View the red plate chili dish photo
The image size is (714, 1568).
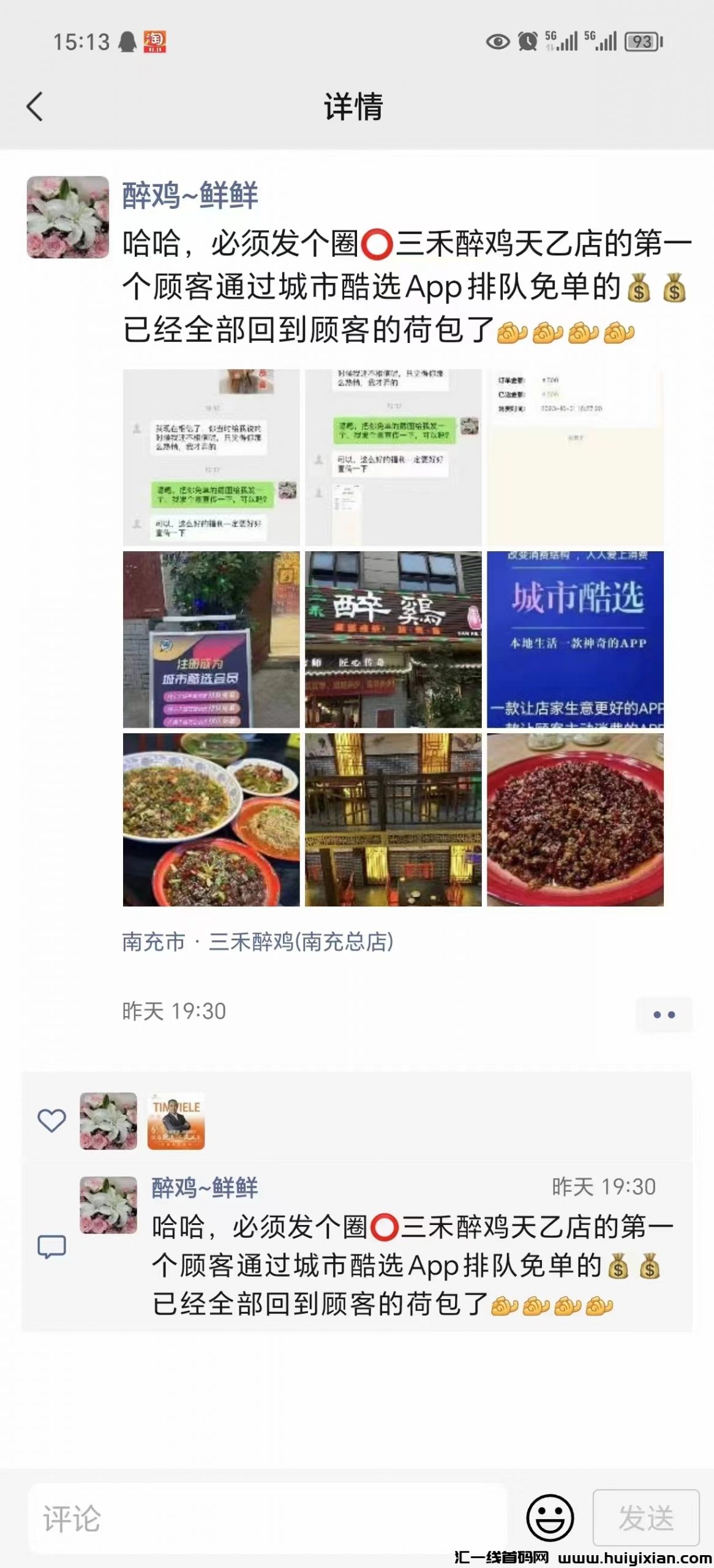(x=575, y=820)
